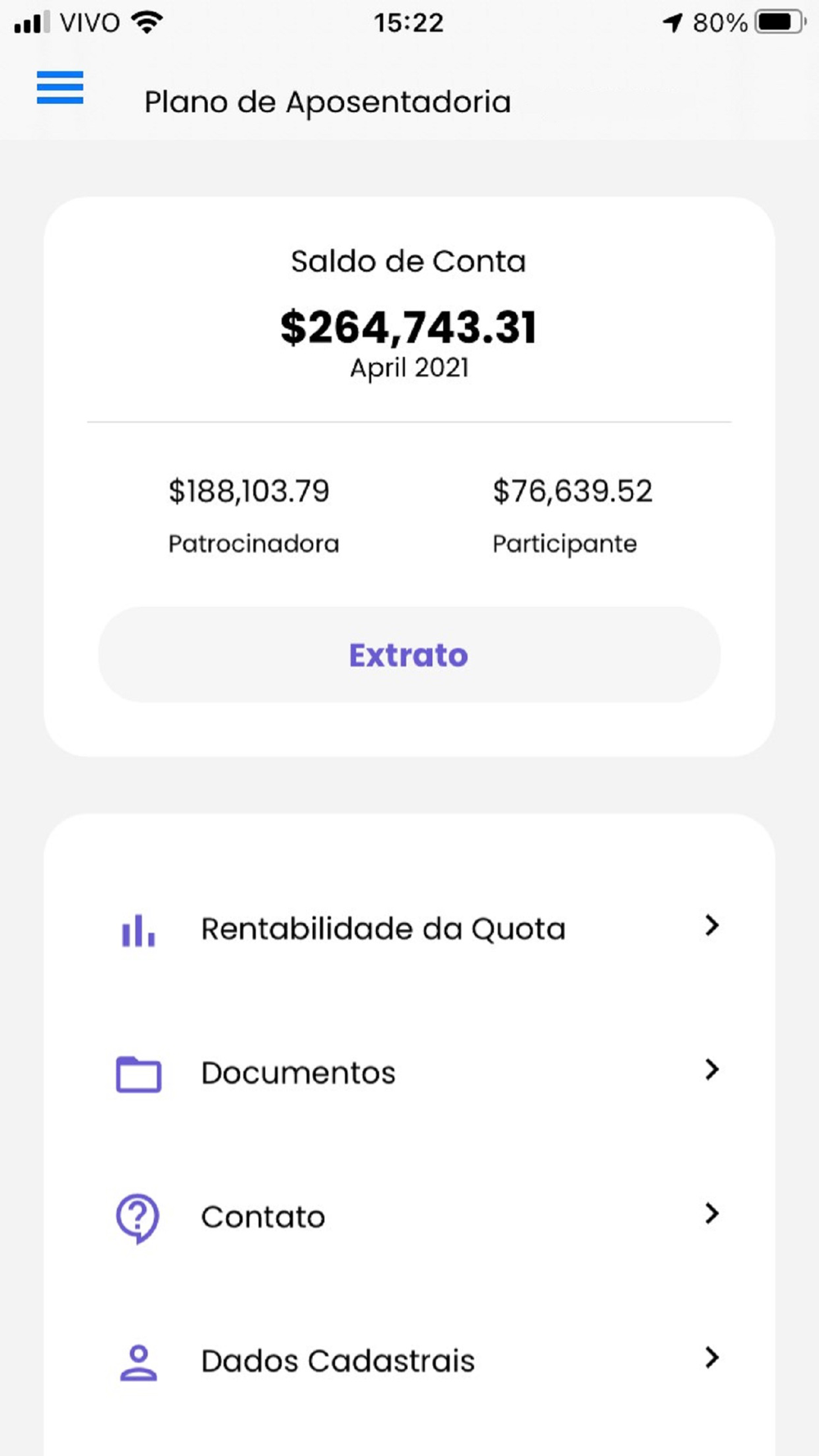The width and height of the screenshot is (819, 1456).
Task: Open the Contato section
Action: (409, 1217)
